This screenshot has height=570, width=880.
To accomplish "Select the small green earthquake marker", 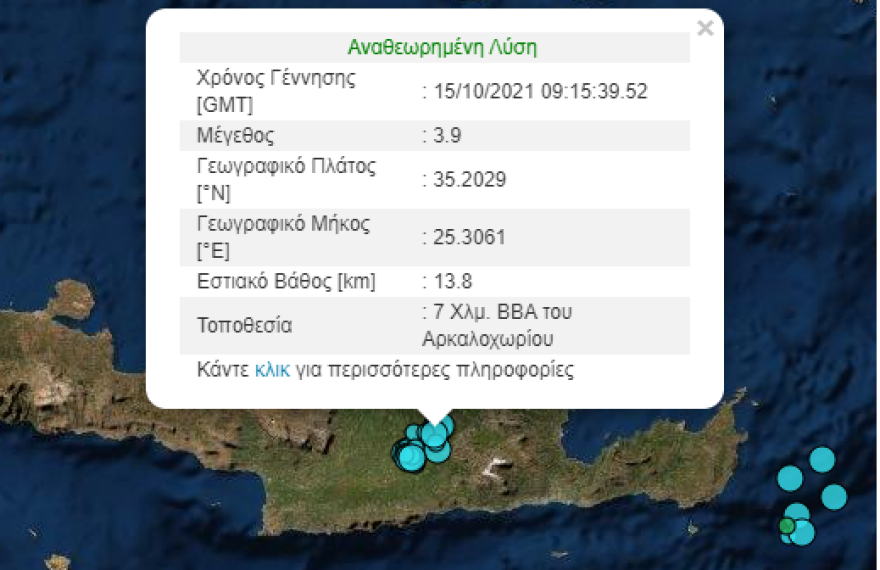I will tap(787, 525).
